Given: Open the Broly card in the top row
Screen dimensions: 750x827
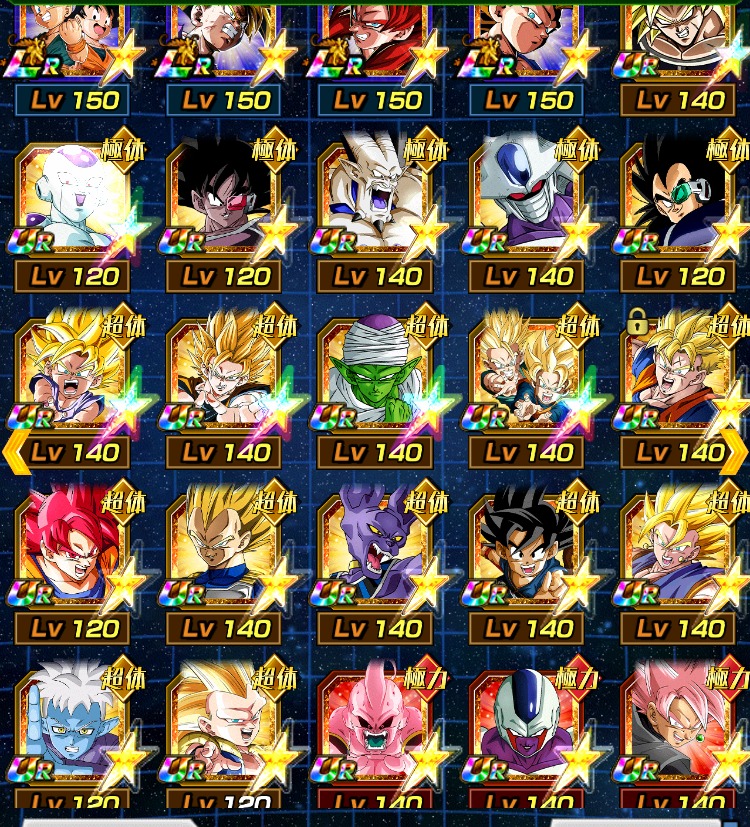Looking at the screenshot, I should [680, 45].
